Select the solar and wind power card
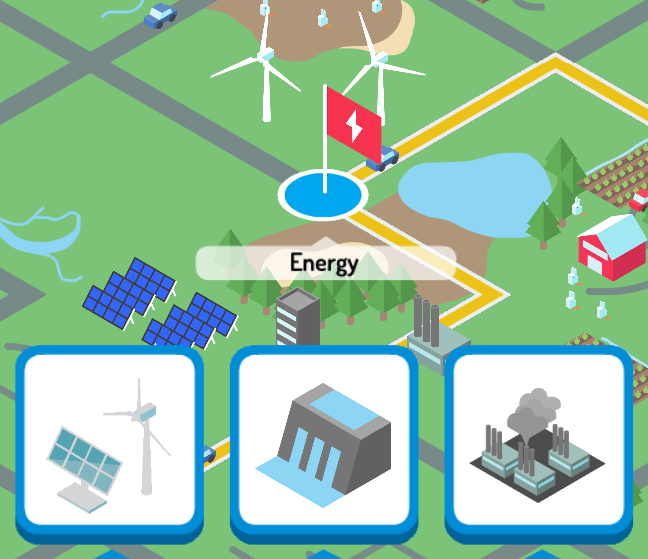Image resolution: width=648 pixels, height=559 pixels. 109,440
